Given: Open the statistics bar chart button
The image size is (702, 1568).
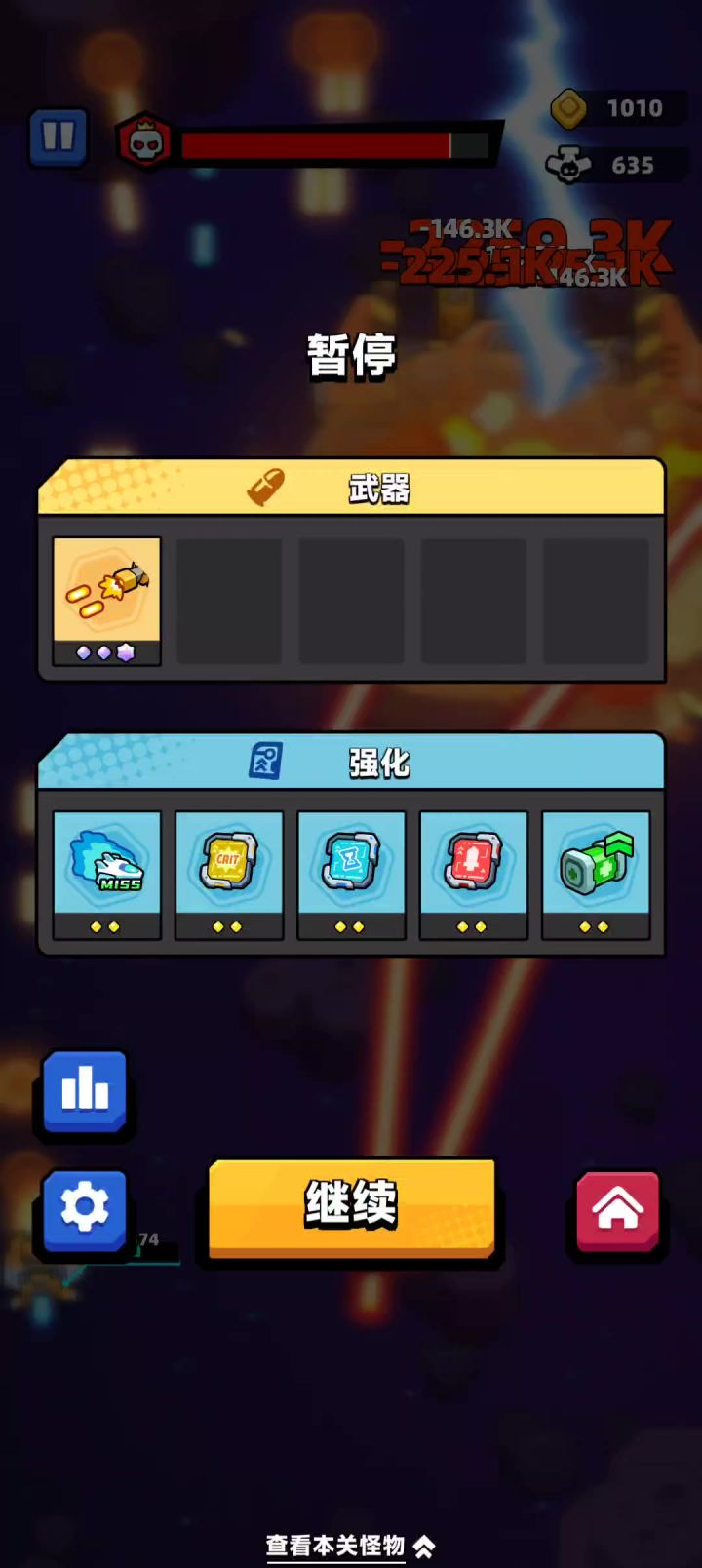Looking at the screenshot, I should click(x=85, y=1091).
